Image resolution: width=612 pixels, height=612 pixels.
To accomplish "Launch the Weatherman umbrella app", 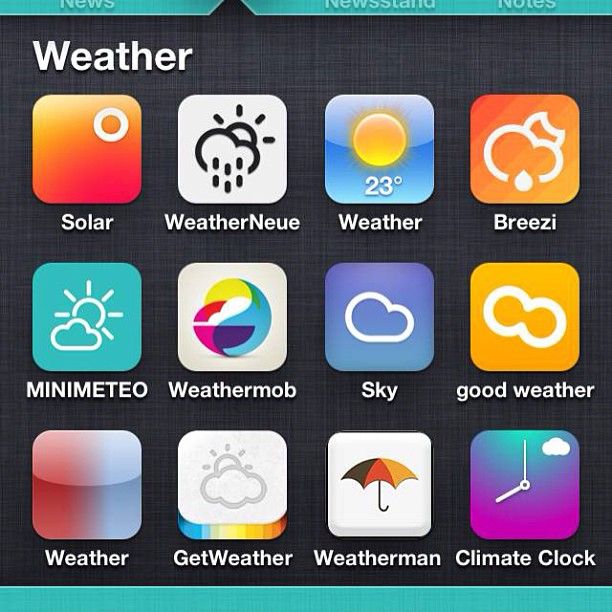I will (379, 485).
